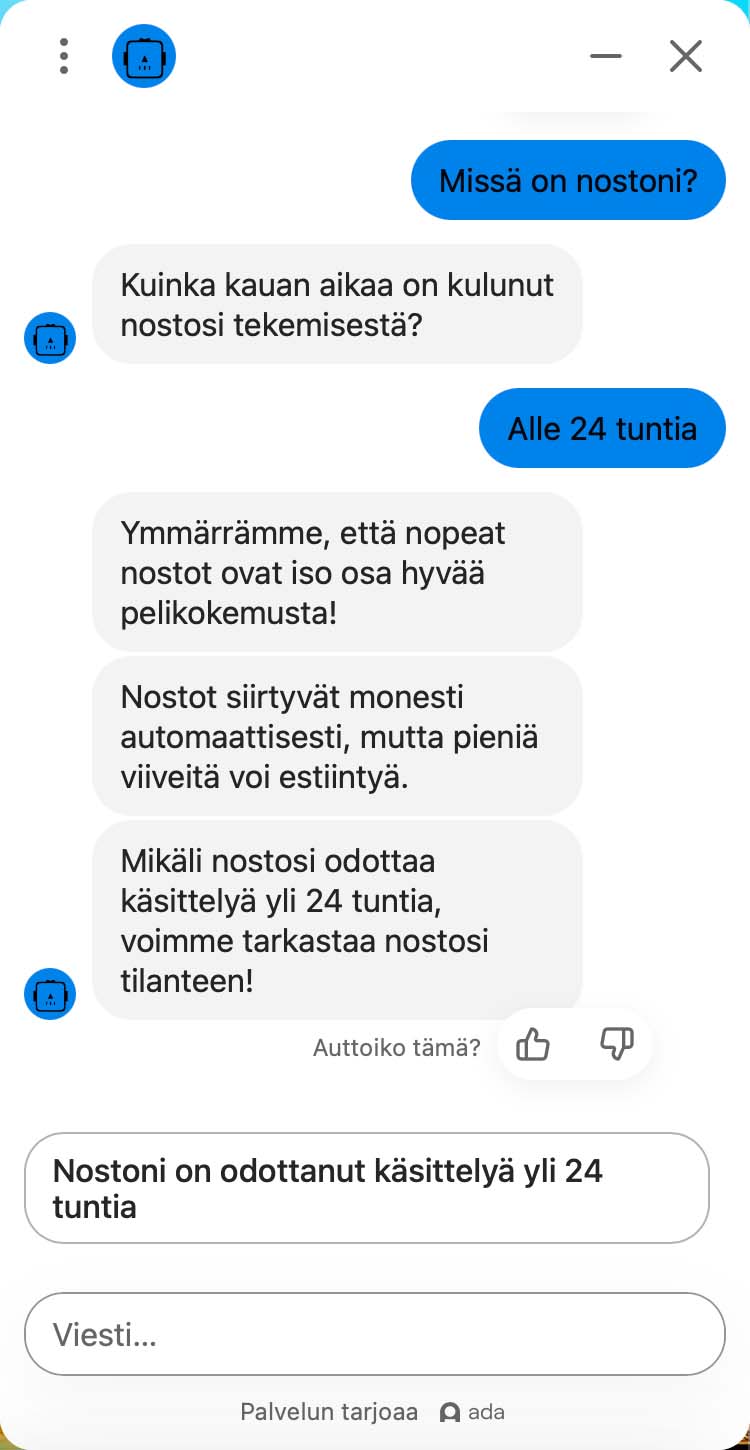
Task: Open the ada provider link
Action: point(473,1412)
